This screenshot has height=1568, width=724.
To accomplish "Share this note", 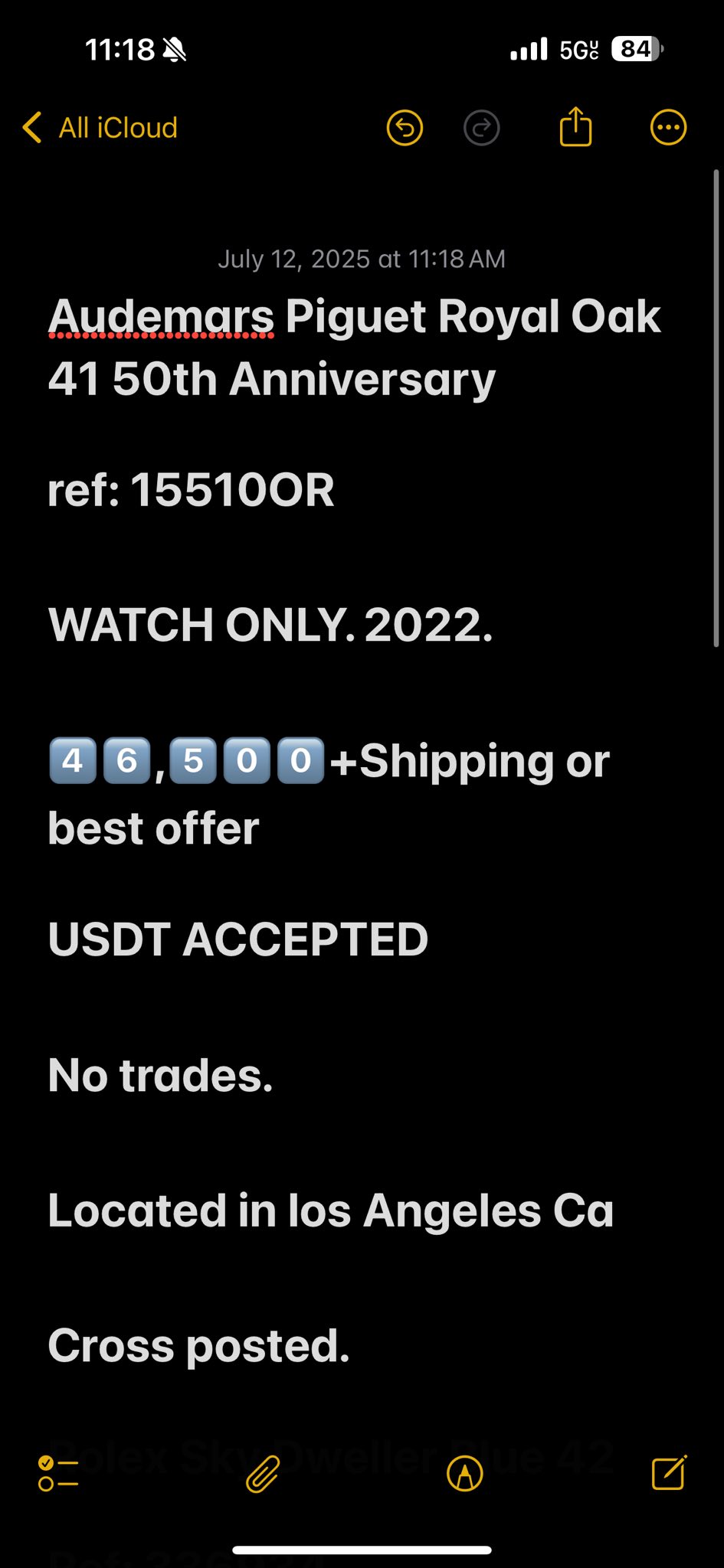I will [x=575, y=126].
